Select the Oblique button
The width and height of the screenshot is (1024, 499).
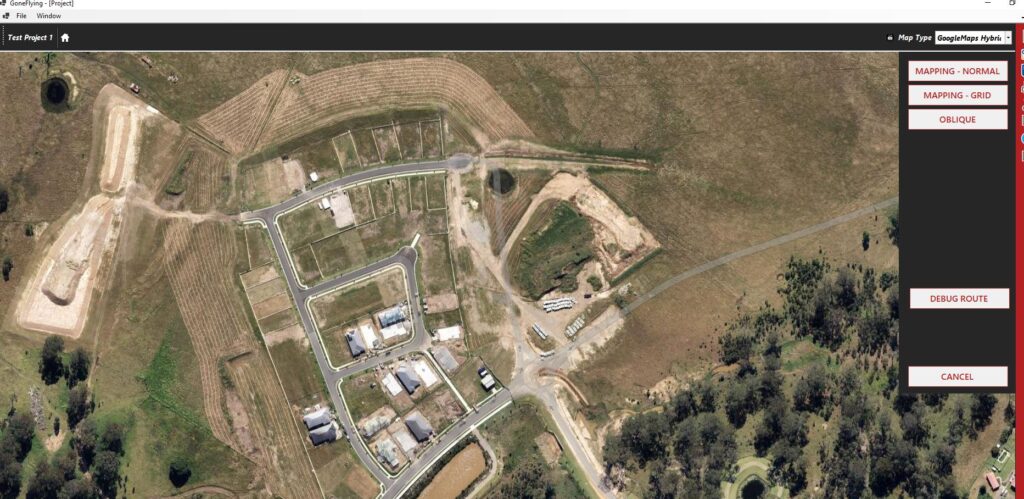click(x=957, y=119)
